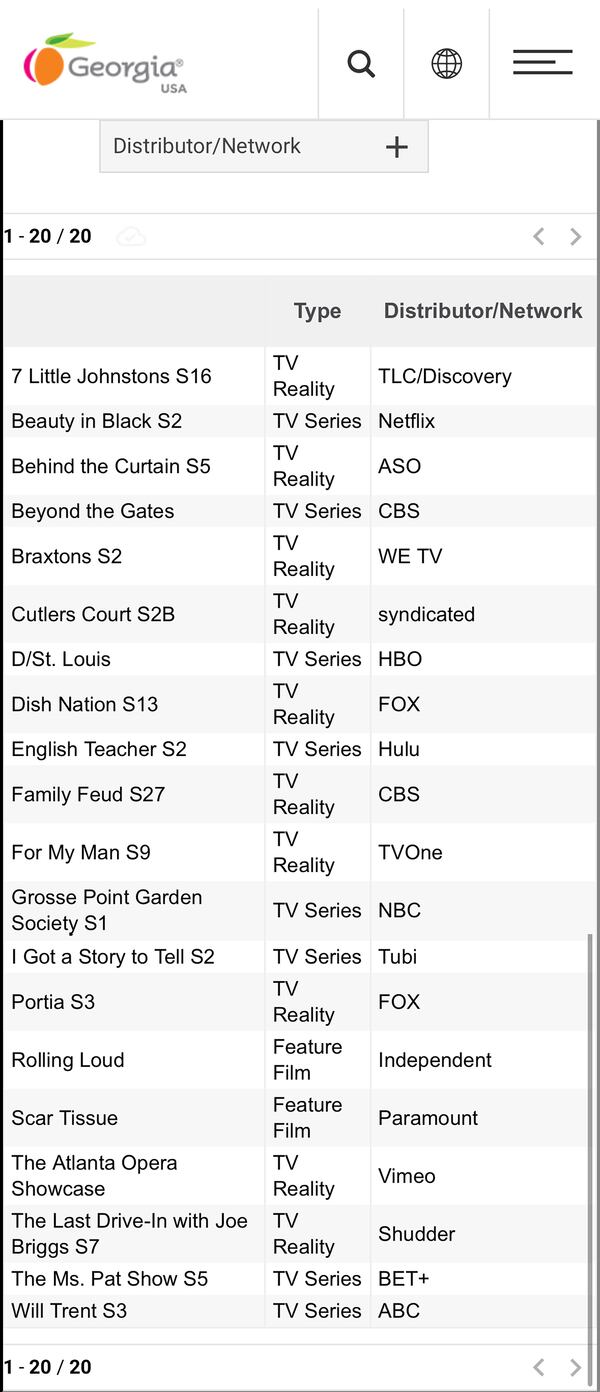Sort by the Distributor/Network column header
Image resolution: width=600 pixels, height=1392 pixels.
click(482, 311)
